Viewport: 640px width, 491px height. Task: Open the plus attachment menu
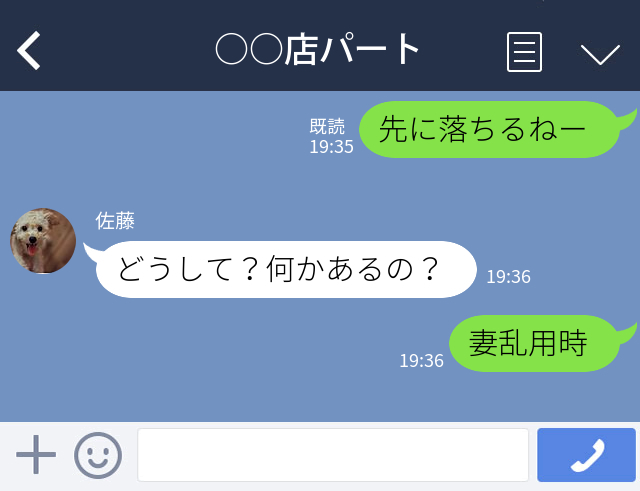click(36, 455)
